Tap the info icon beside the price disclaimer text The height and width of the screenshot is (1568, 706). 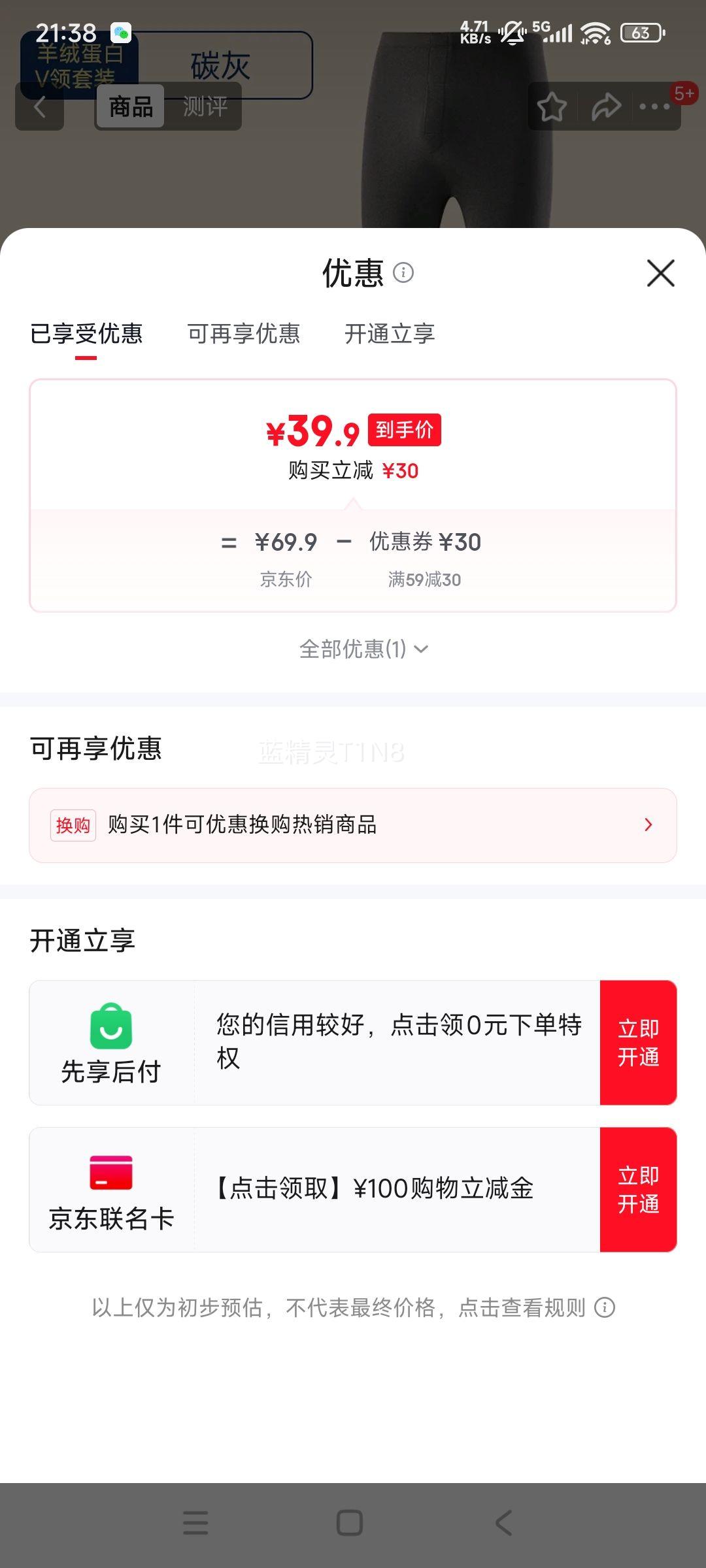pyautogui.click(x=605, y=1308)
